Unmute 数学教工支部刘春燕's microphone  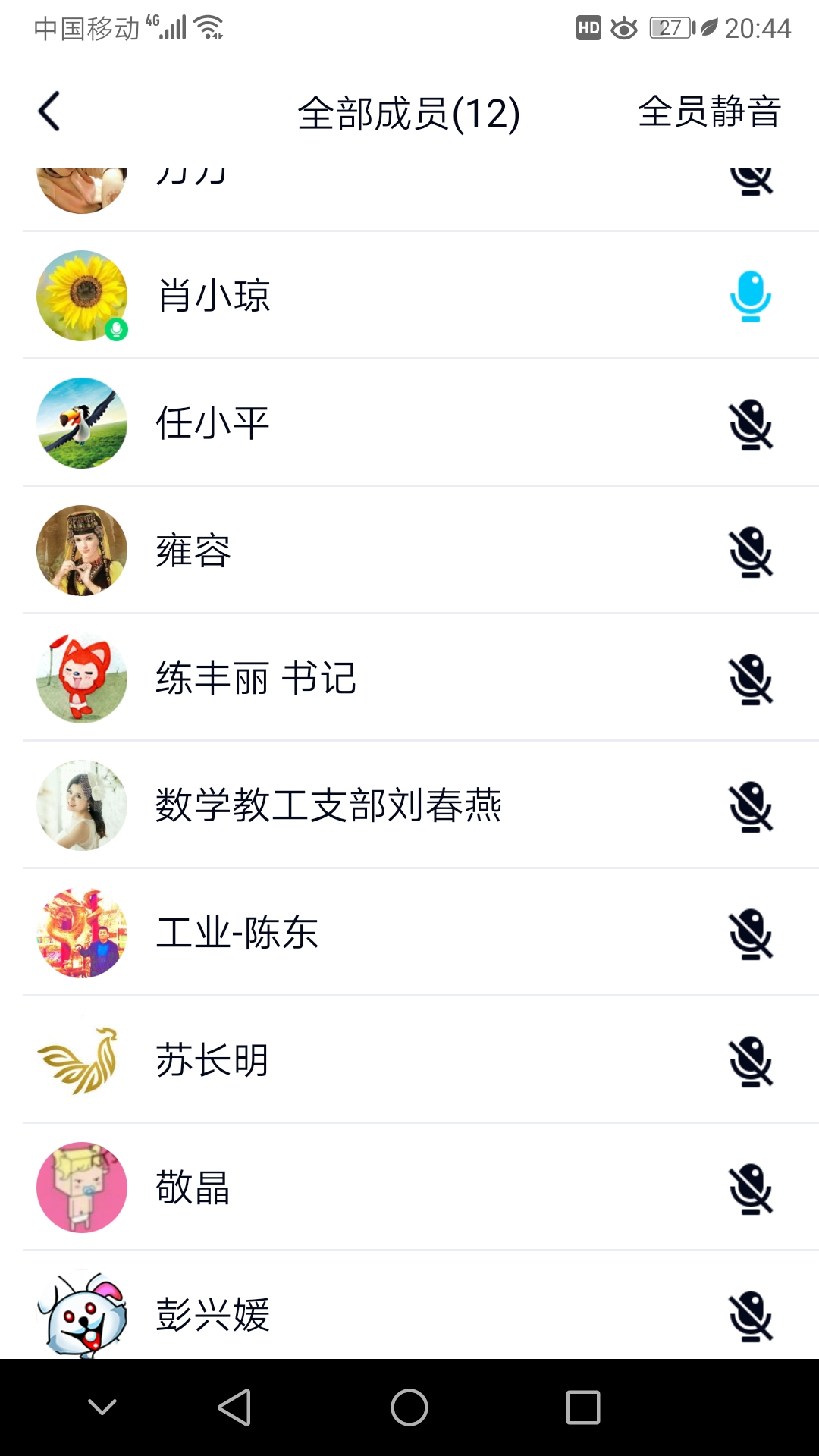click(750, 806)
